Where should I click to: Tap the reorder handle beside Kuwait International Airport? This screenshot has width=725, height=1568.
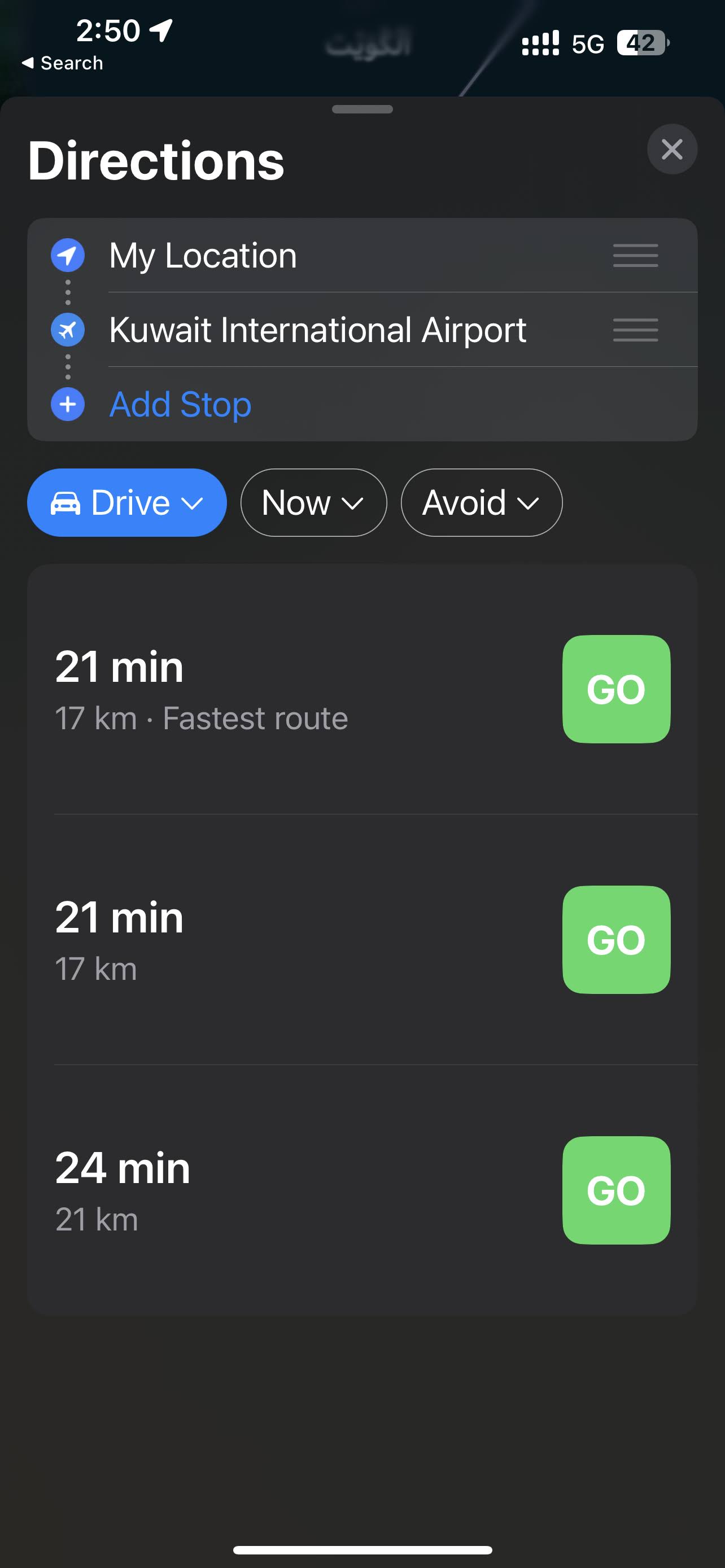coord(636,330)
